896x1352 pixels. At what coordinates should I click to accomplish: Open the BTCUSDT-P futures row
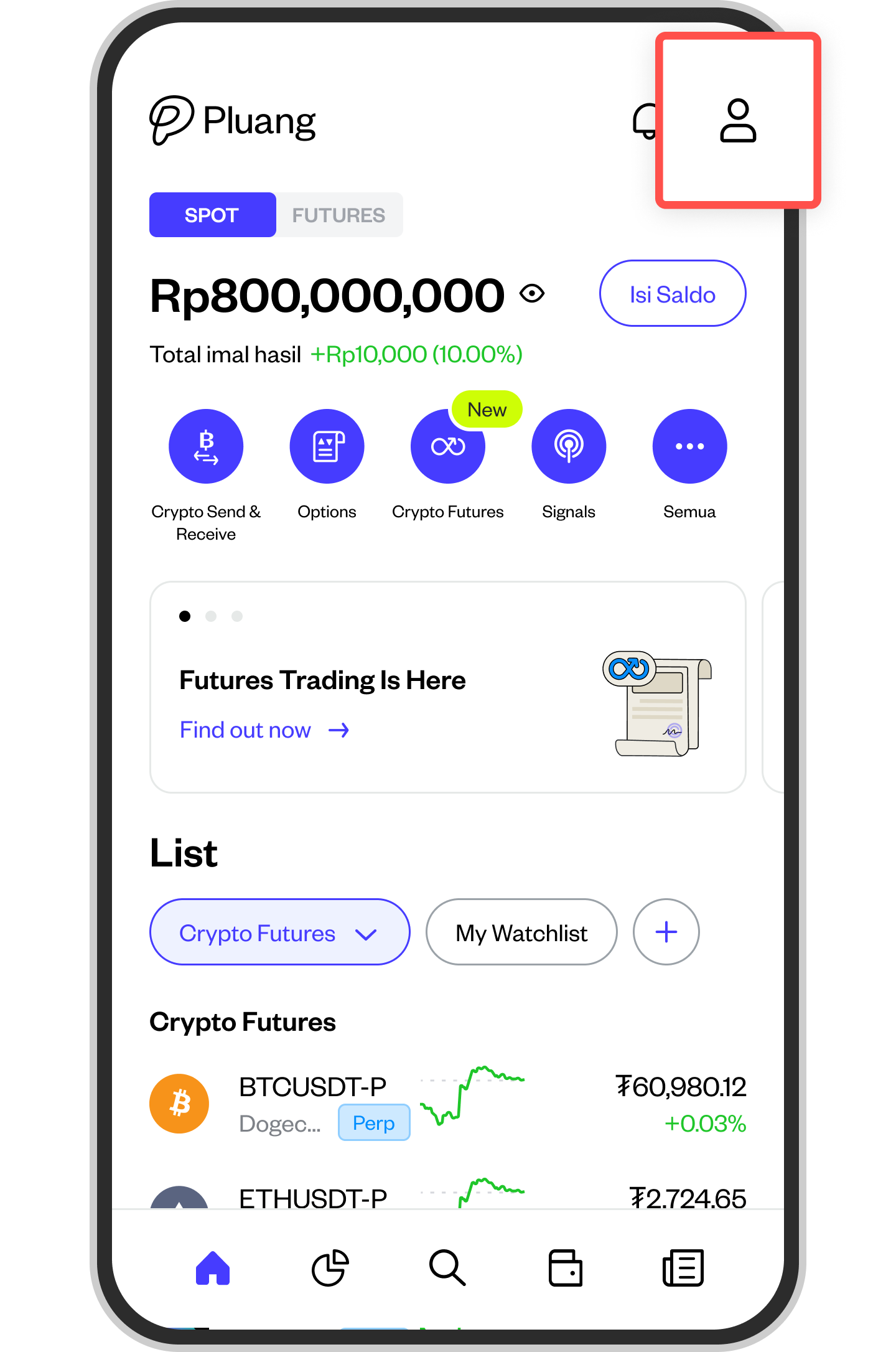pos(447,1104)
